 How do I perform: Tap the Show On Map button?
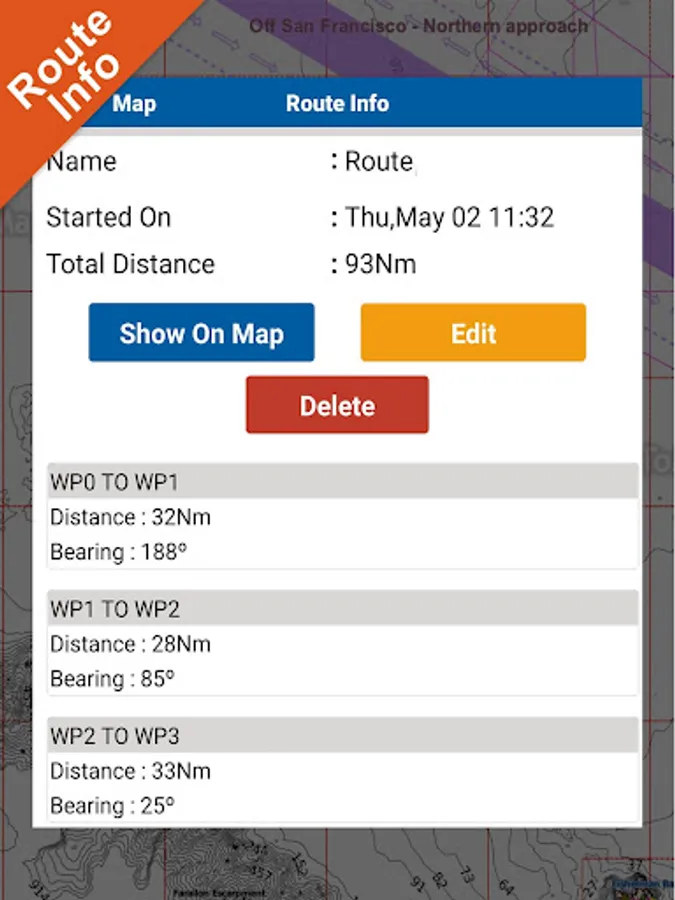[x=201, y=332]
